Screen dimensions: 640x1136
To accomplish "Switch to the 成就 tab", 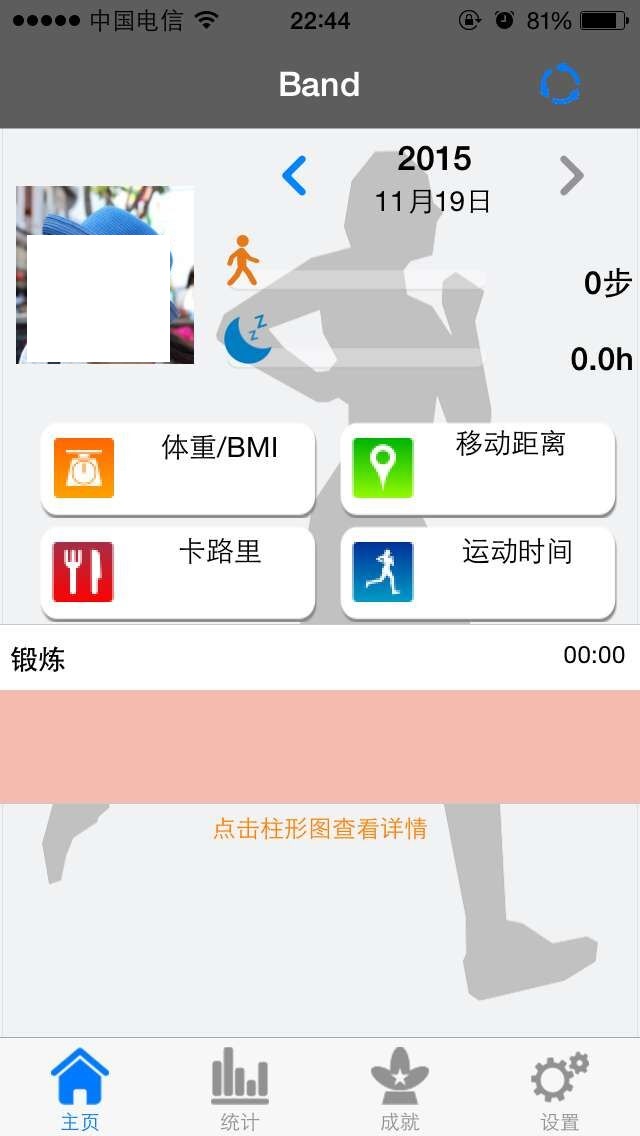I will click(400, 1088).
